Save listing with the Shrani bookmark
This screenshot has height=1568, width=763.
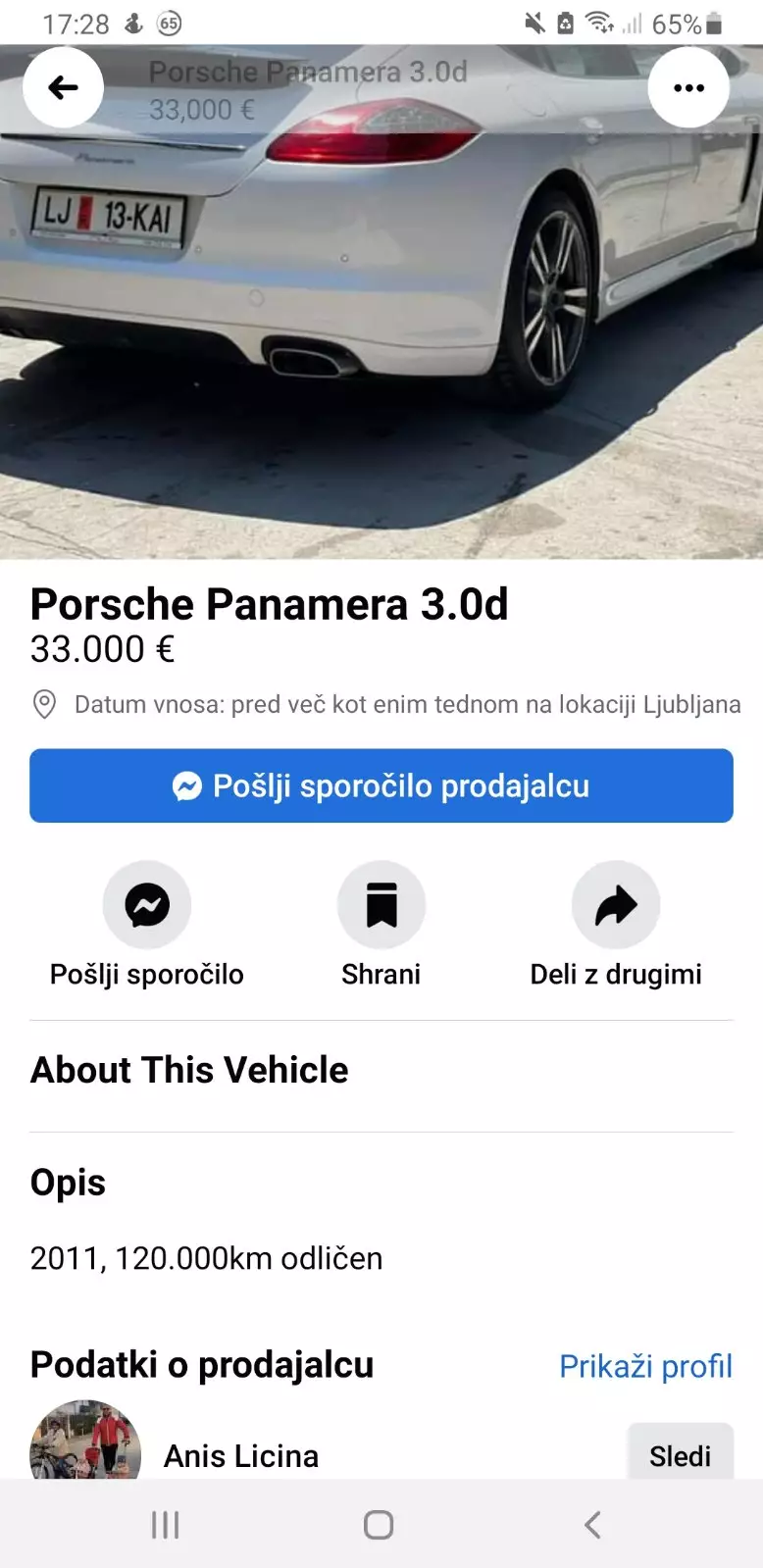381,904
